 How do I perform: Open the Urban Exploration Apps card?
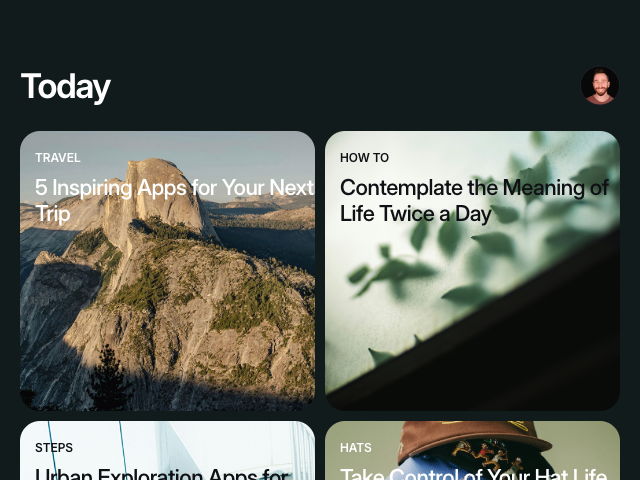click(x=167, y=452)
